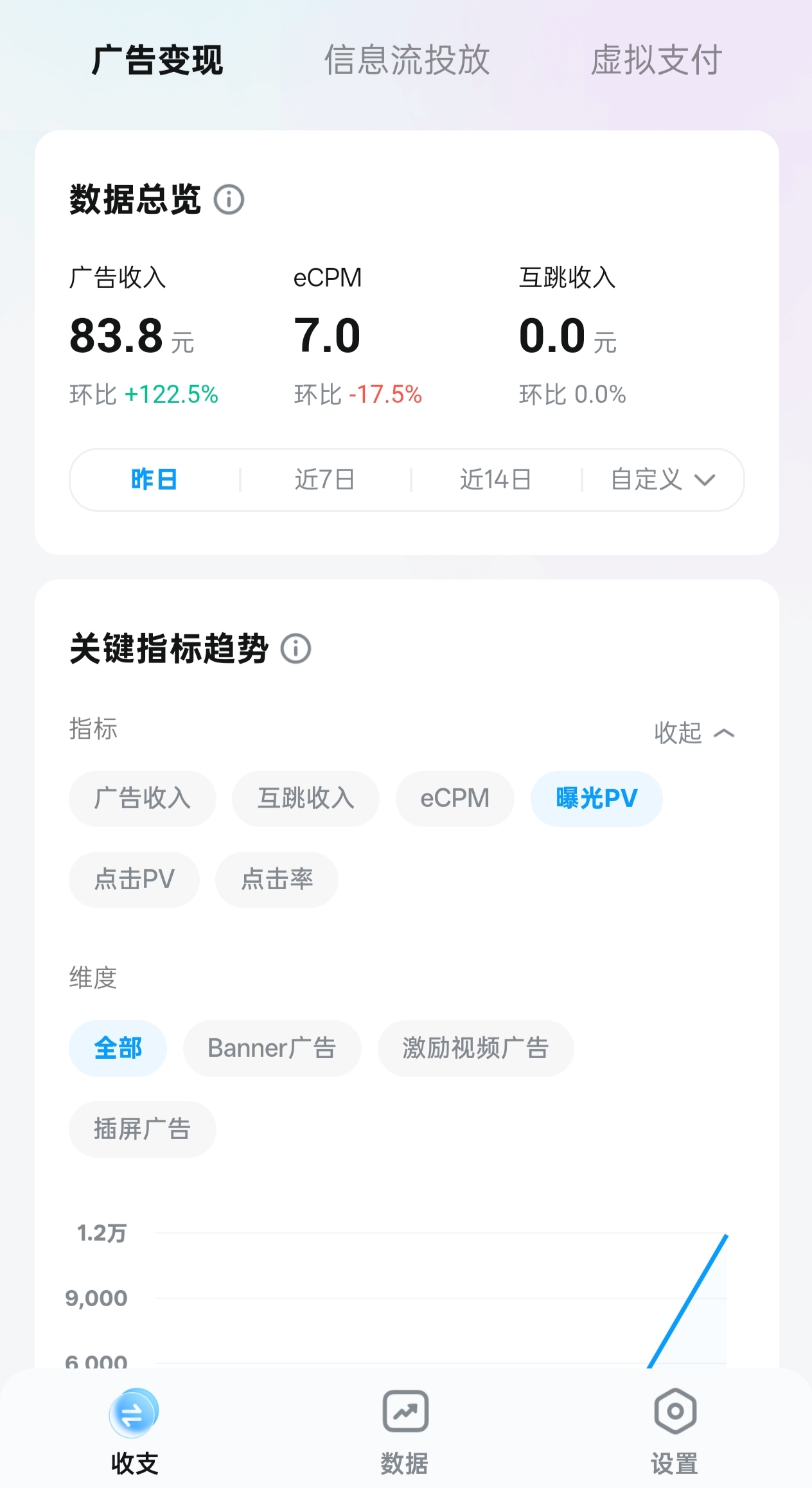Open the 自定义 date dropdown
This screenshot has height=1488, width=812.
click(662, 480)
